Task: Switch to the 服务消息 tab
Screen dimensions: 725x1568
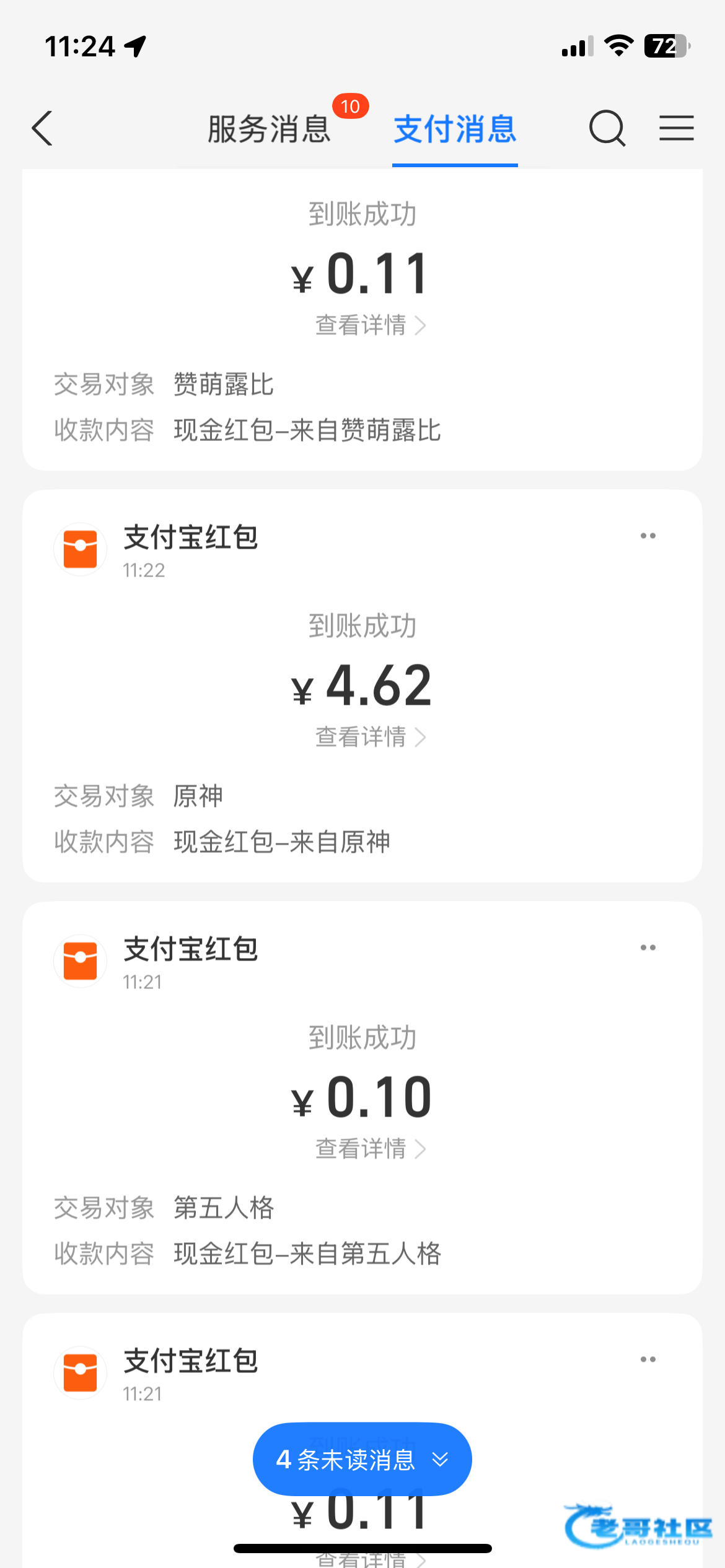Action: click(269, 129)
